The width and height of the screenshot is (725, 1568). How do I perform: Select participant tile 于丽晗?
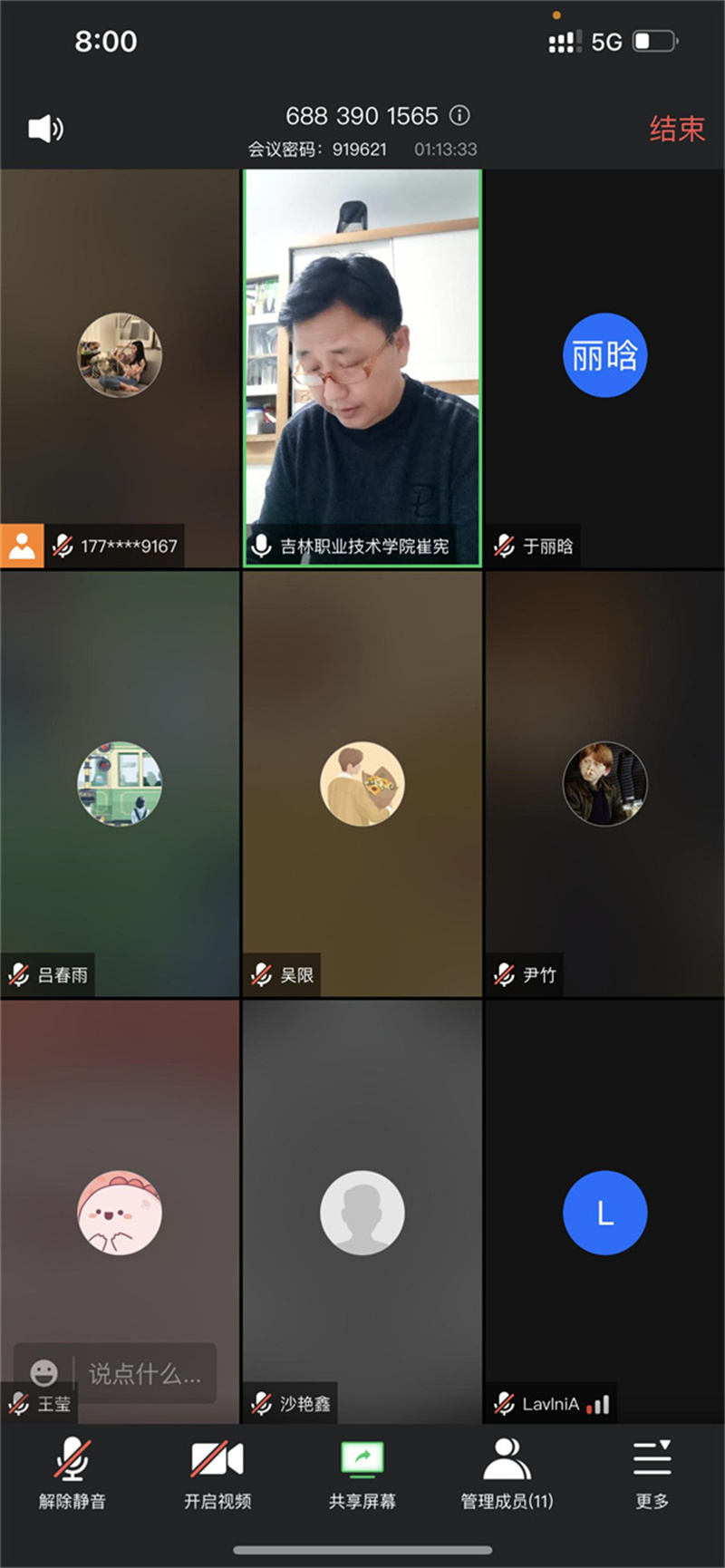pos(604,367)
